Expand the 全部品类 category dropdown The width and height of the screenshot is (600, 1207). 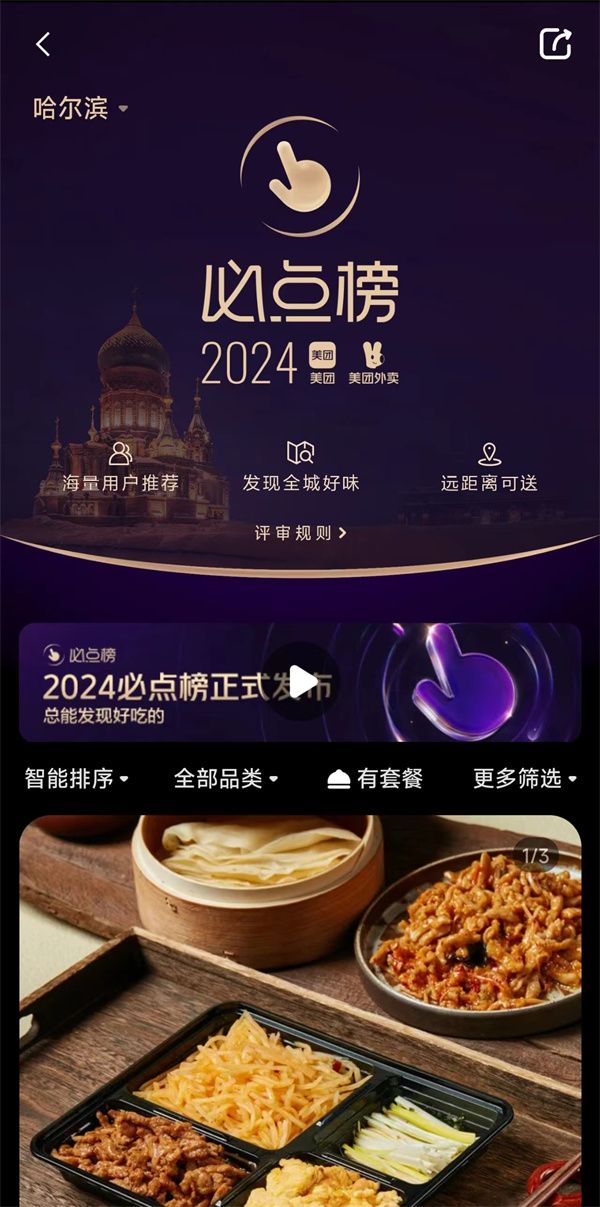pos(226,779)
